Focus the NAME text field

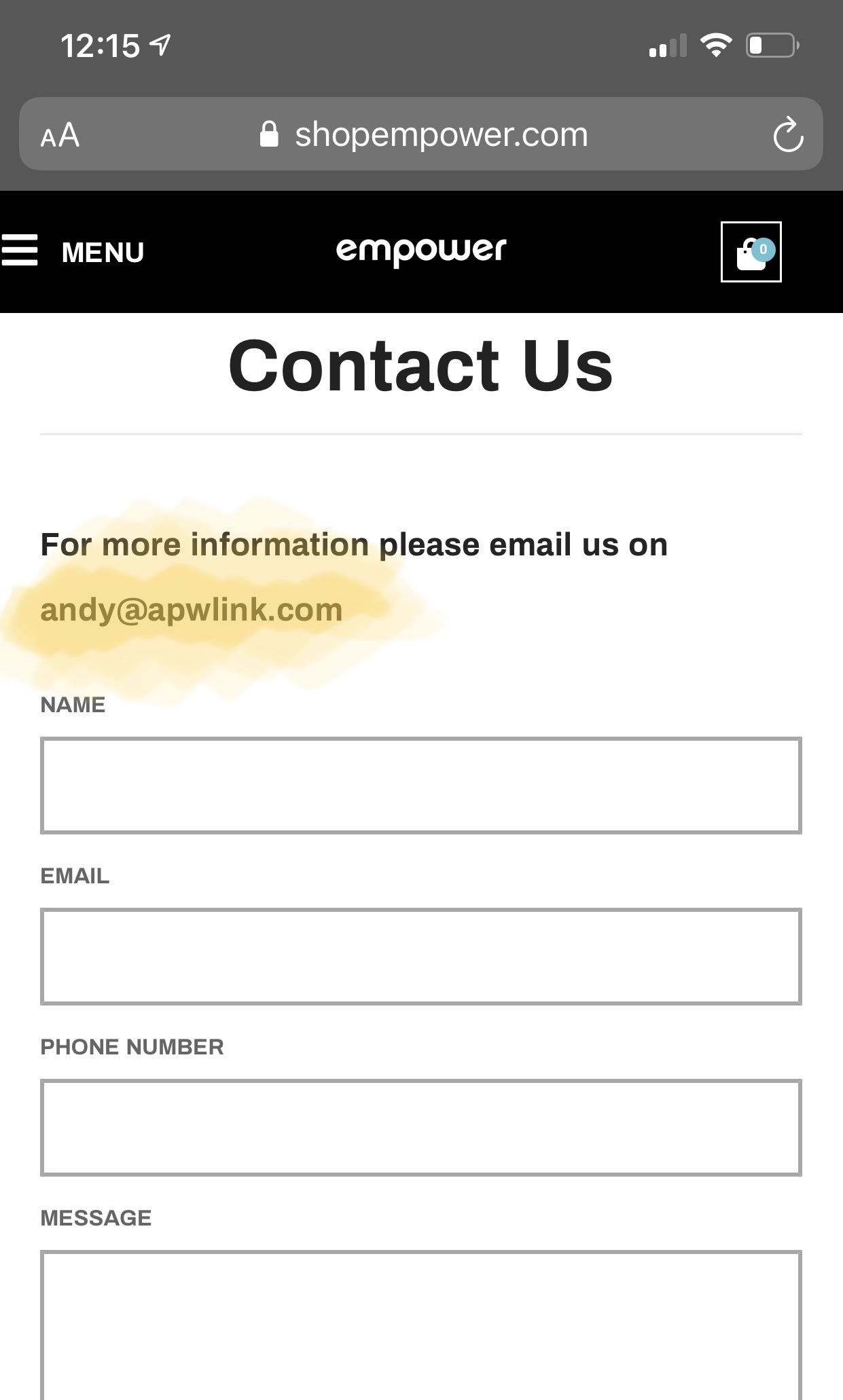pos(421,786)
